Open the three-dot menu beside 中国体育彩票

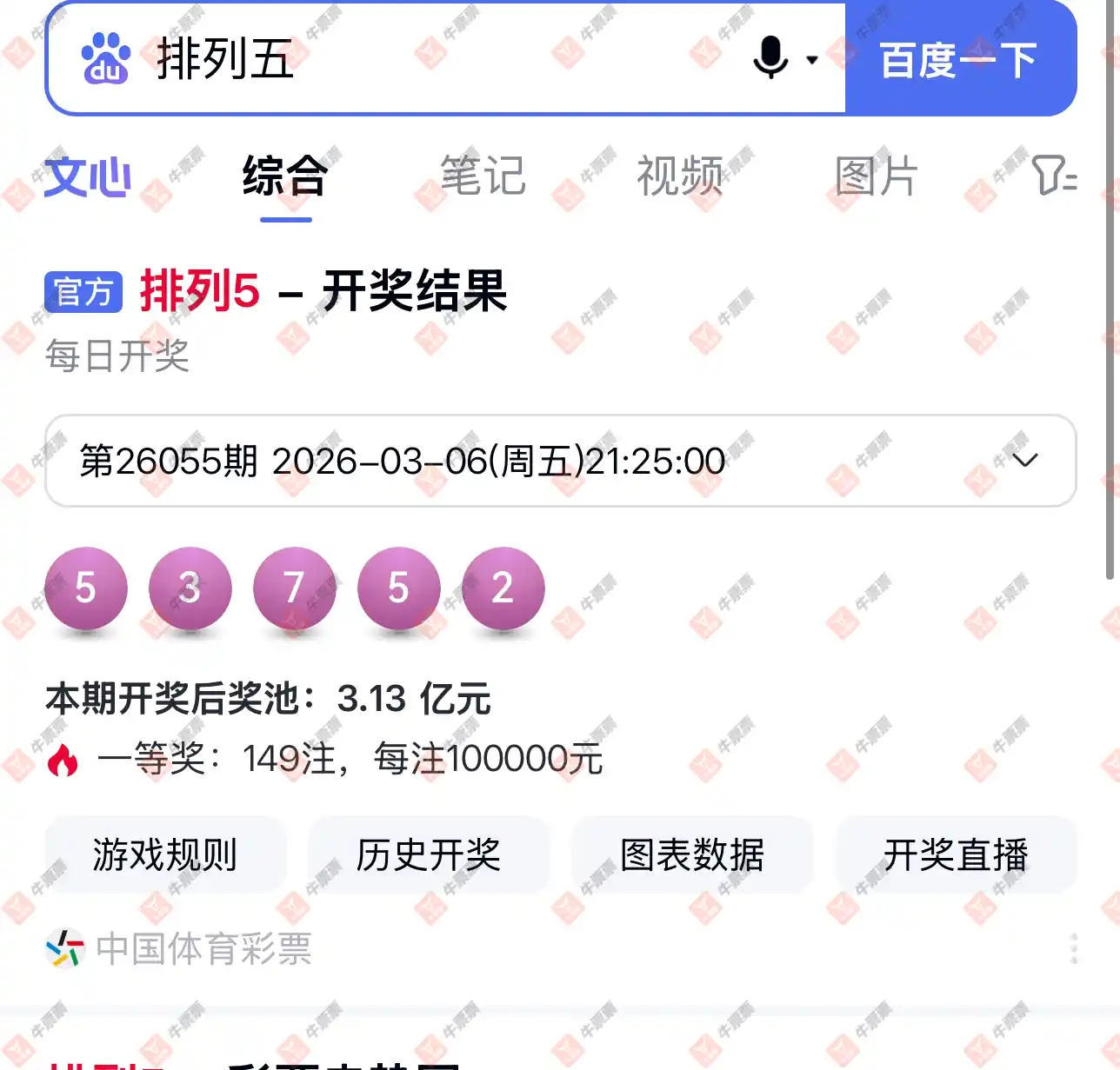coord(1074,948)
